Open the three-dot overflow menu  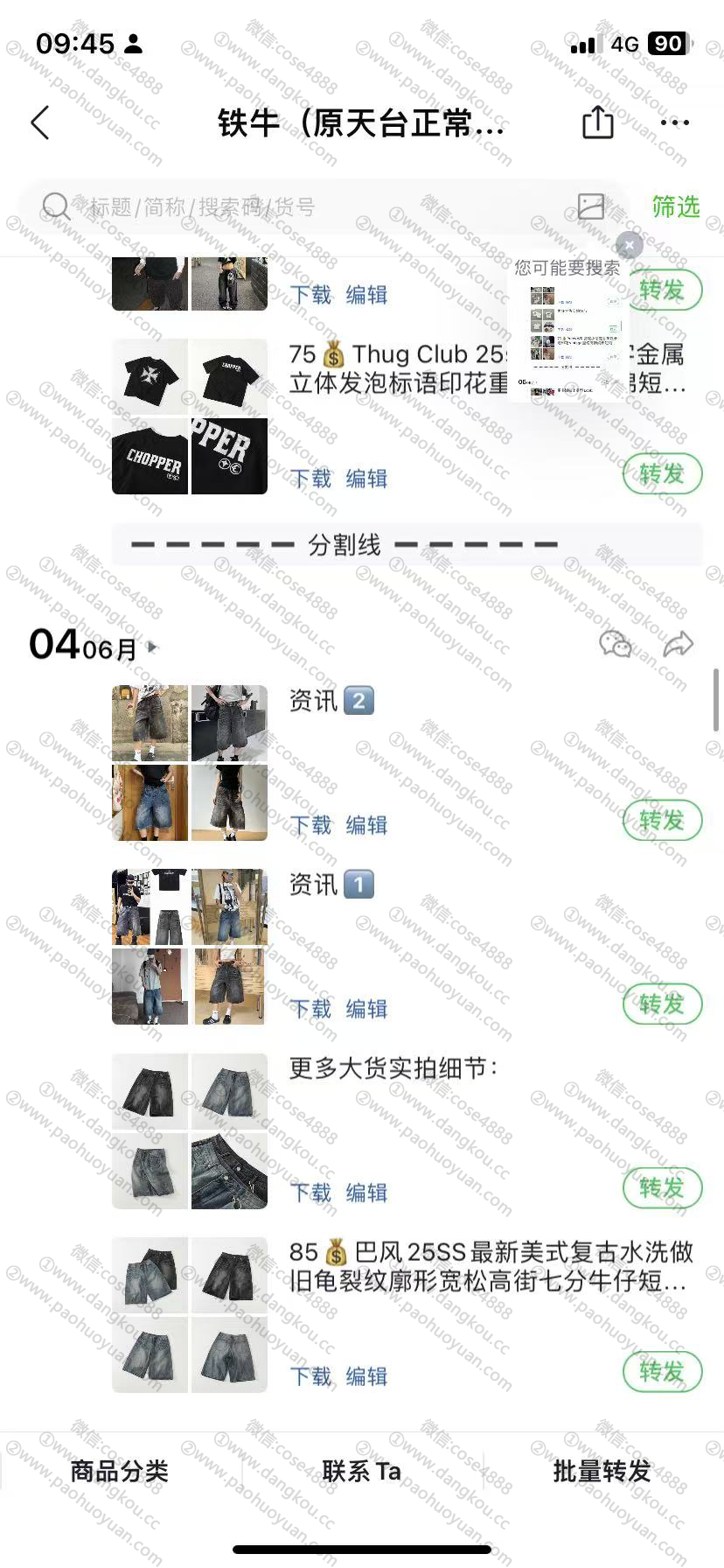pyautogui.click(x=675, y=122)
